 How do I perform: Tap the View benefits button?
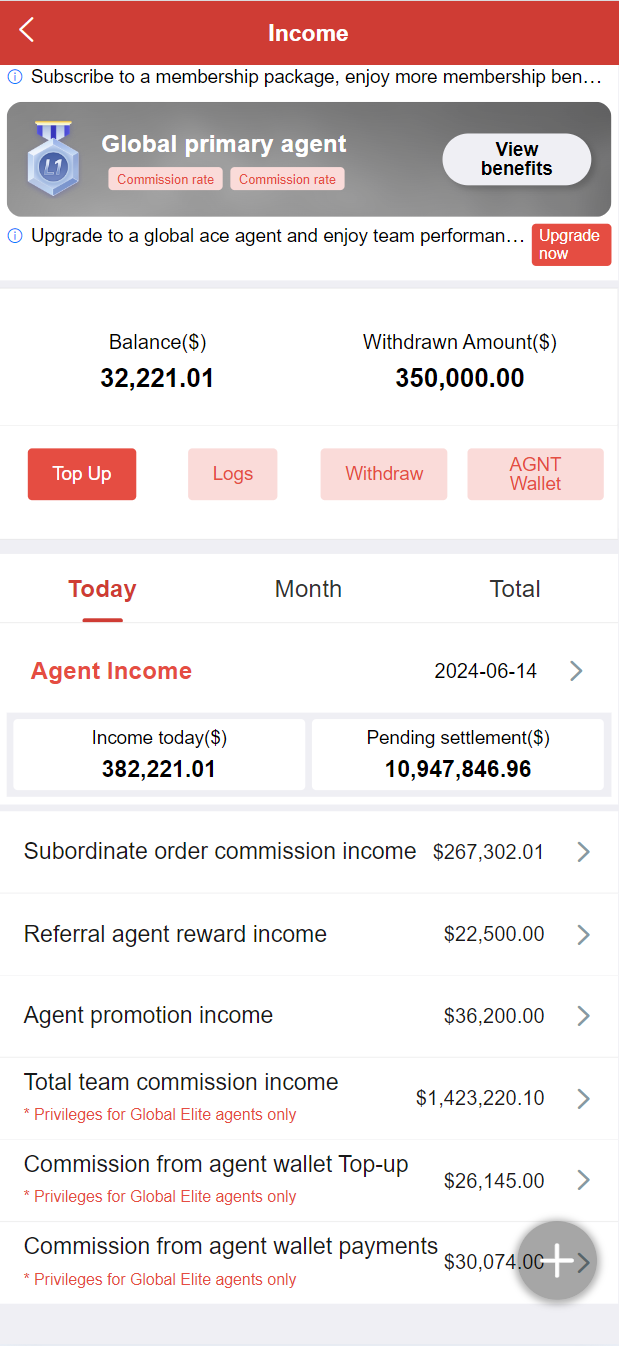coord(516,160)
